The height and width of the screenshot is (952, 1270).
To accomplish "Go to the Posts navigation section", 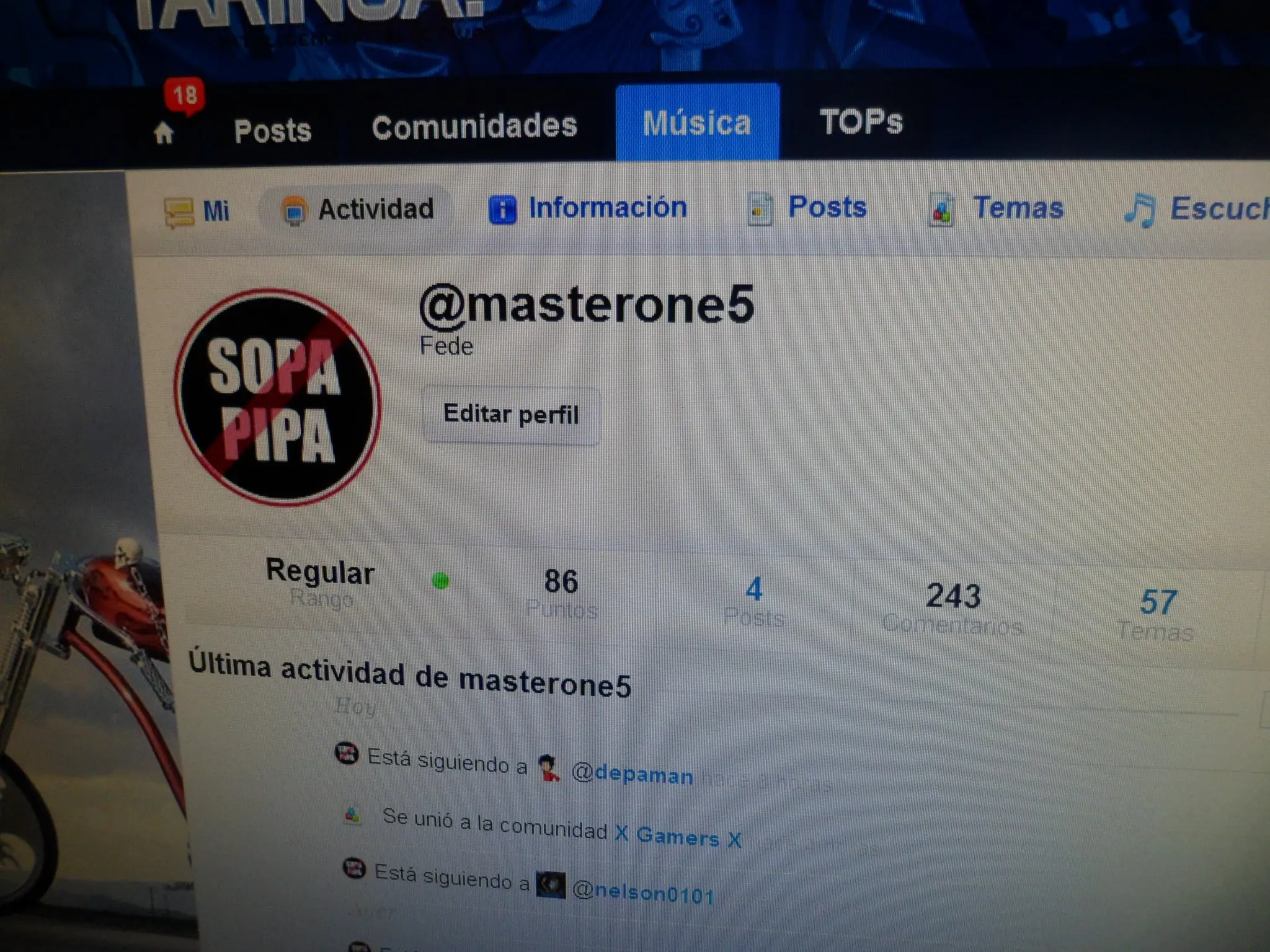I will pyautogui.click(x=272, y=131).
